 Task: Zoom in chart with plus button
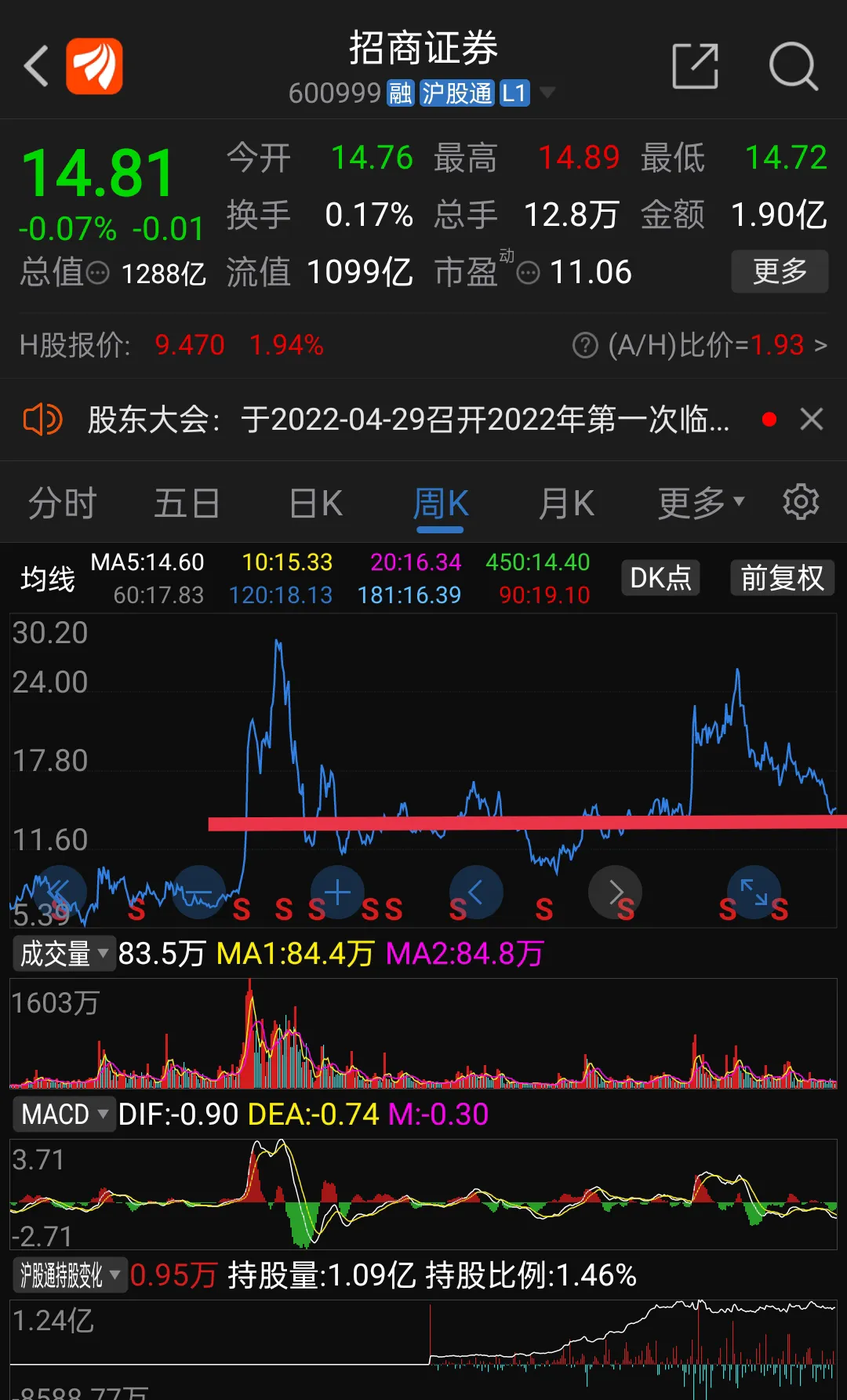tap(337, 893)
